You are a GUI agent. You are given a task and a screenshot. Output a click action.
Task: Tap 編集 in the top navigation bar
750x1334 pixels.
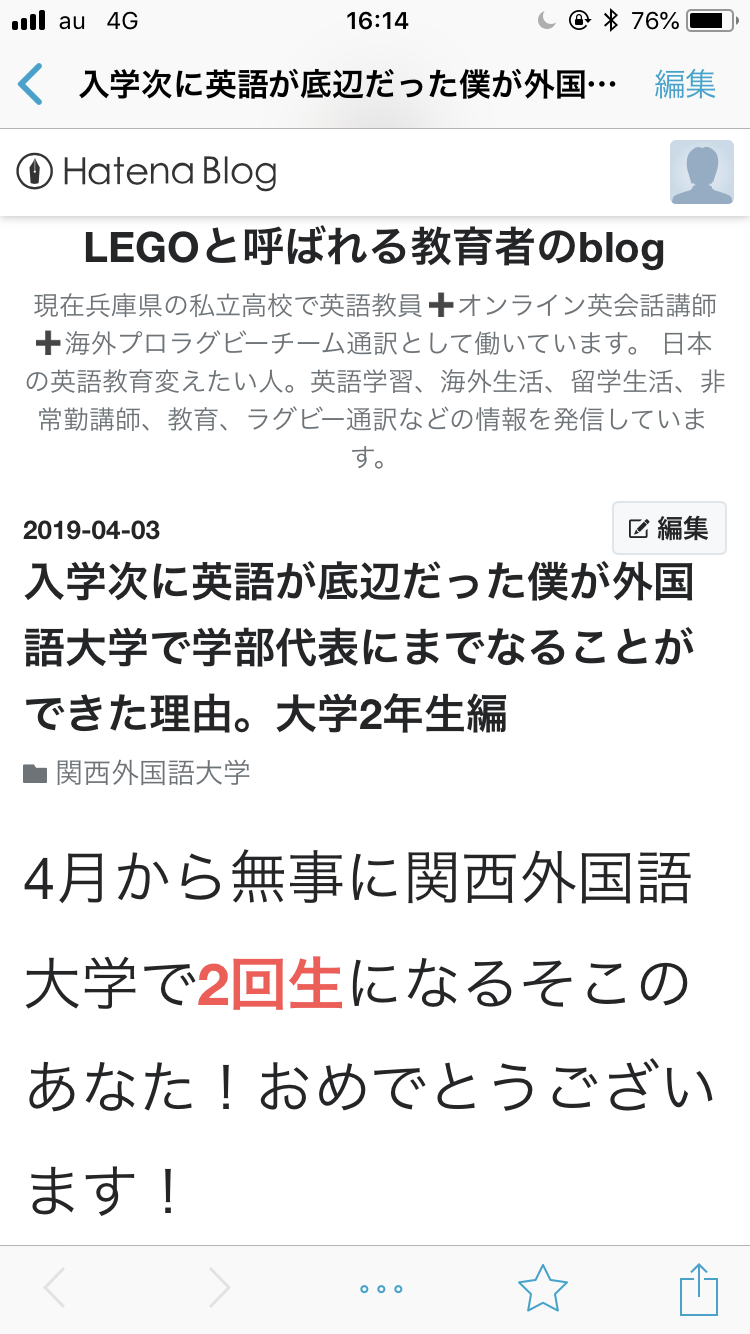(x=685, y=84)
